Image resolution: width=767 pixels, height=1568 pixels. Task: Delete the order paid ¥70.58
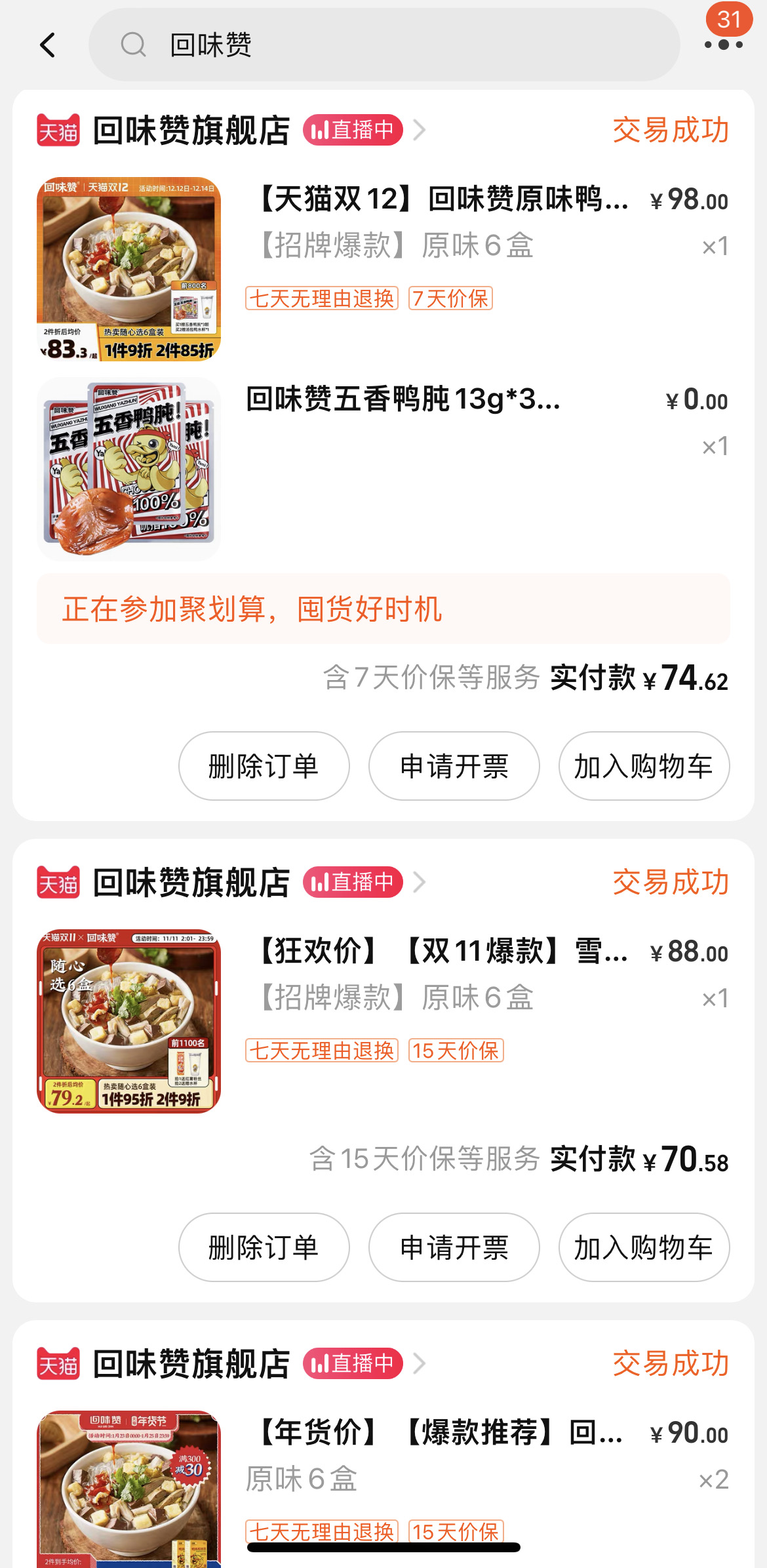pos(264,1247)
